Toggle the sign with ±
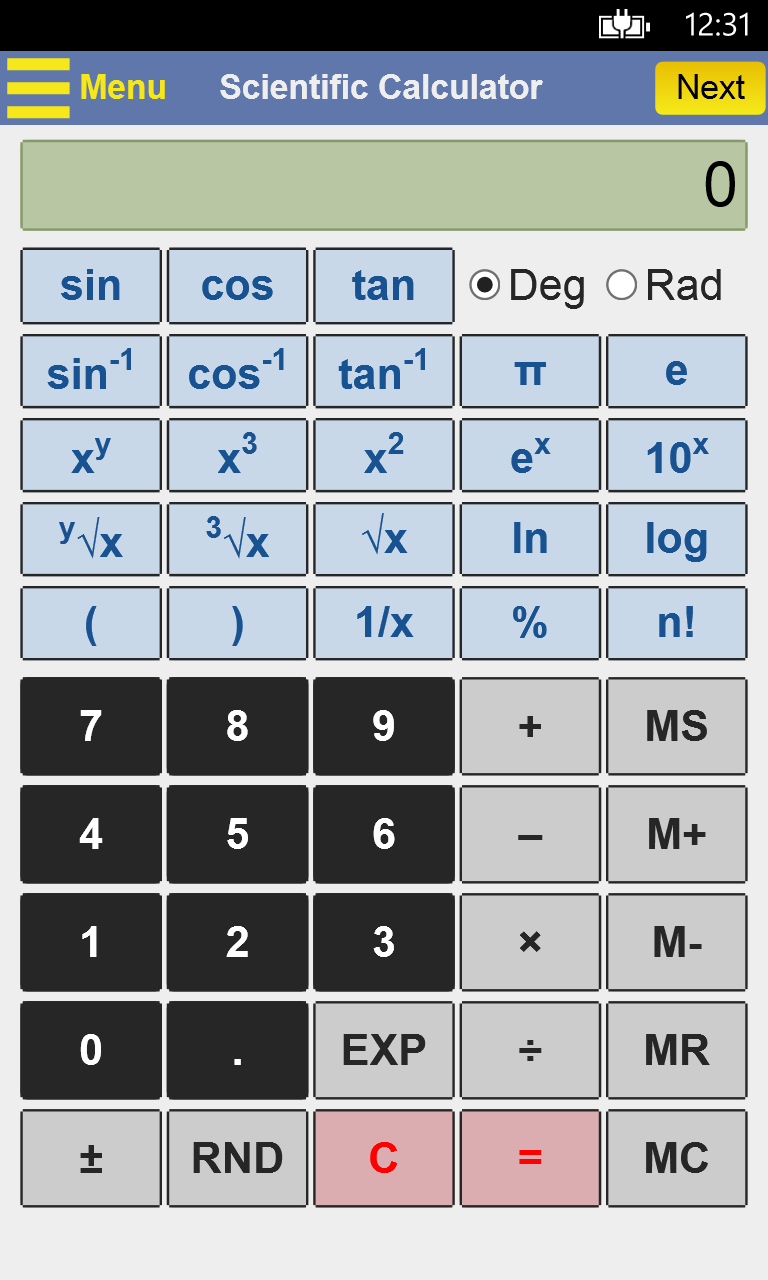Image resolution: width=768 pixels, height=1280 pixels. [x=91, y=1158]
